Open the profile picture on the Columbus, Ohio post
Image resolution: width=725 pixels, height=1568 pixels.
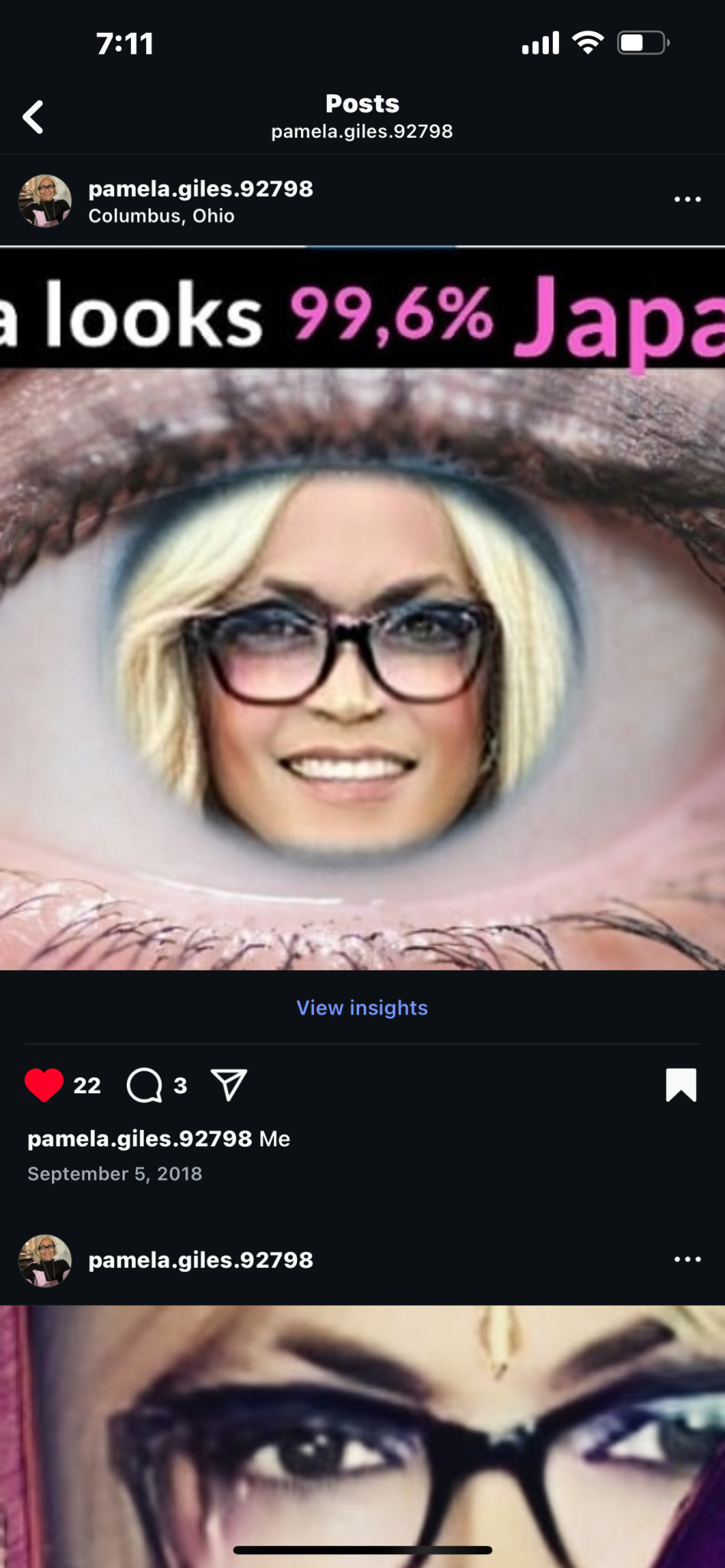click(45, 201)
